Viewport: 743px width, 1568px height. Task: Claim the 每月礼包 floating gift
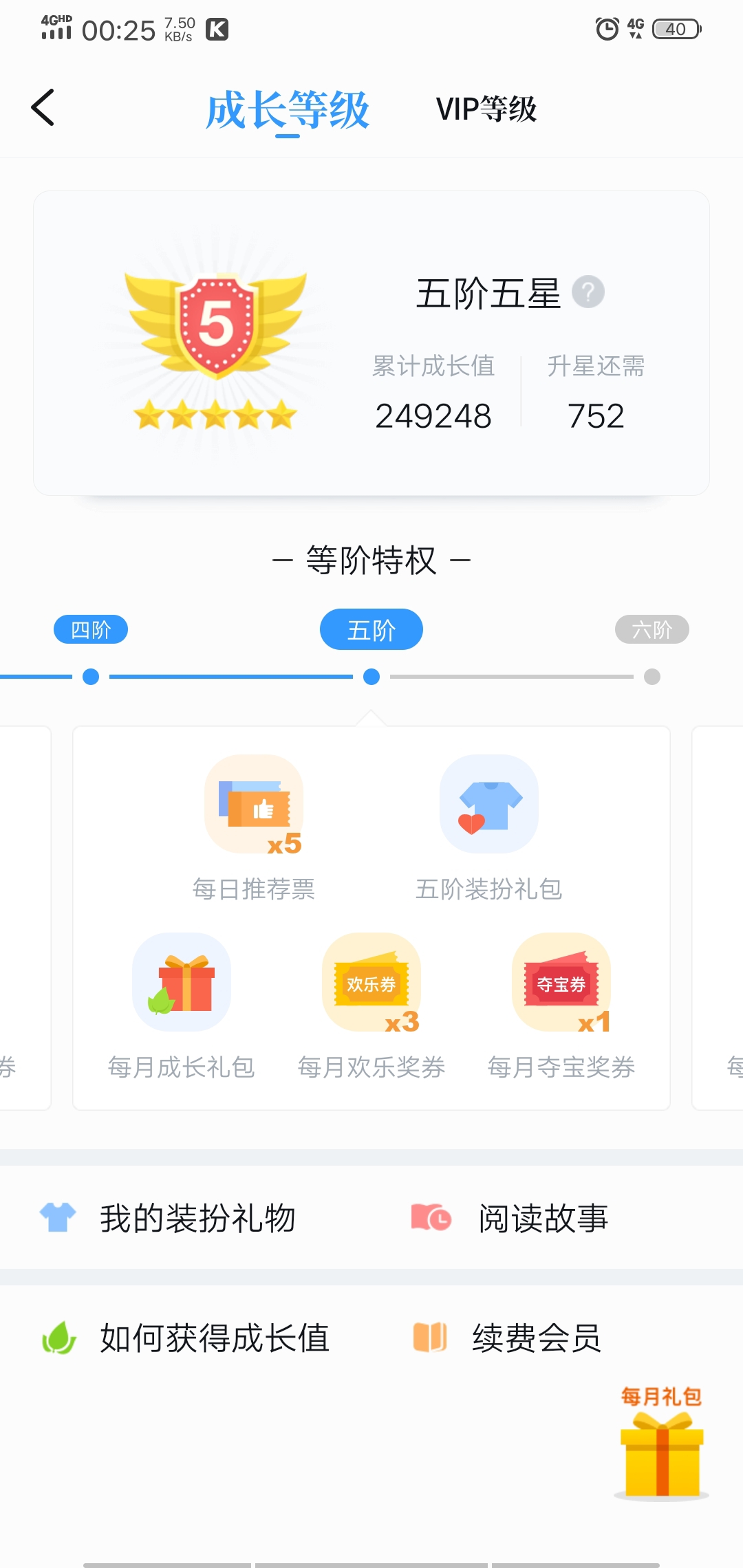point(661,1446)
